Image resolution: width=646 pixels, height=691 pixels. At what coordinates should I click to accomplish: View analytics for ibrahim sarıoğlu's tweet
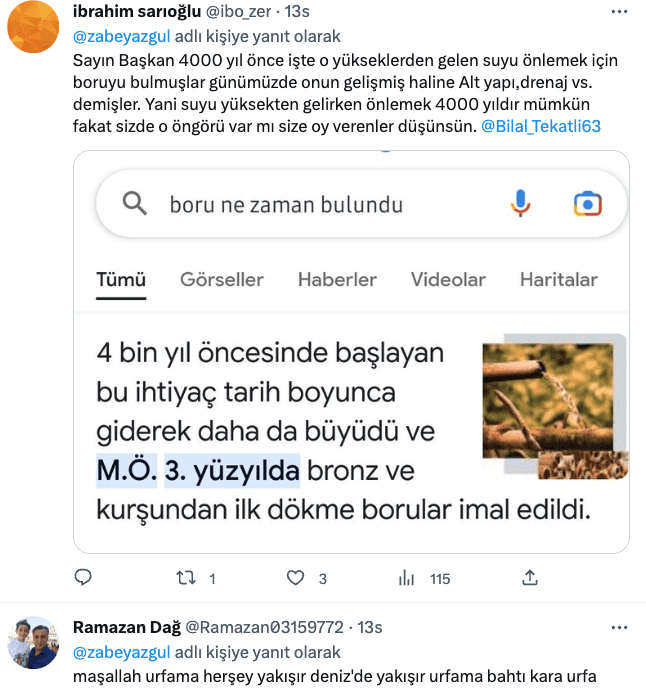[x=407, y=578]
